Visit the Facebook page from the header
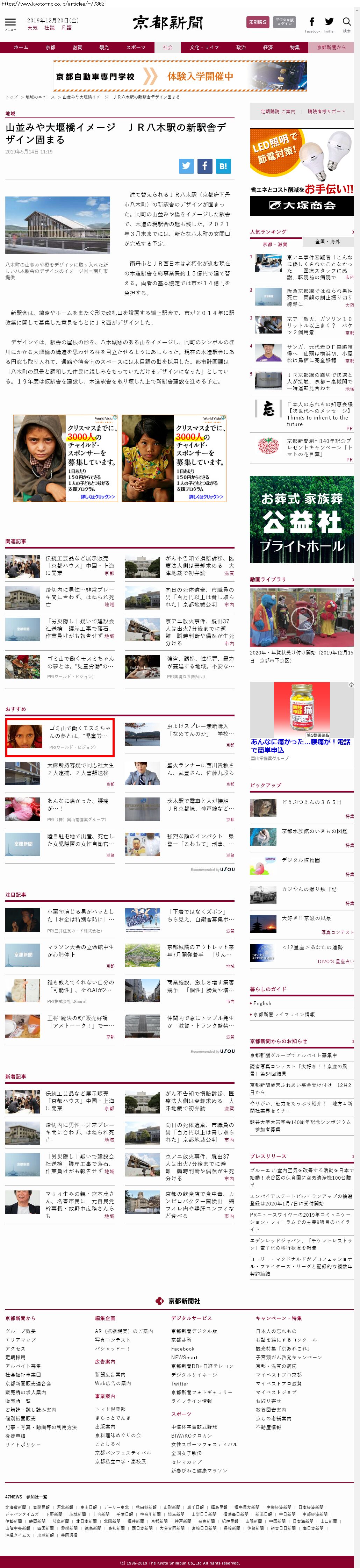The height and width of the screenshot is (1568, 360). (312, 23)
